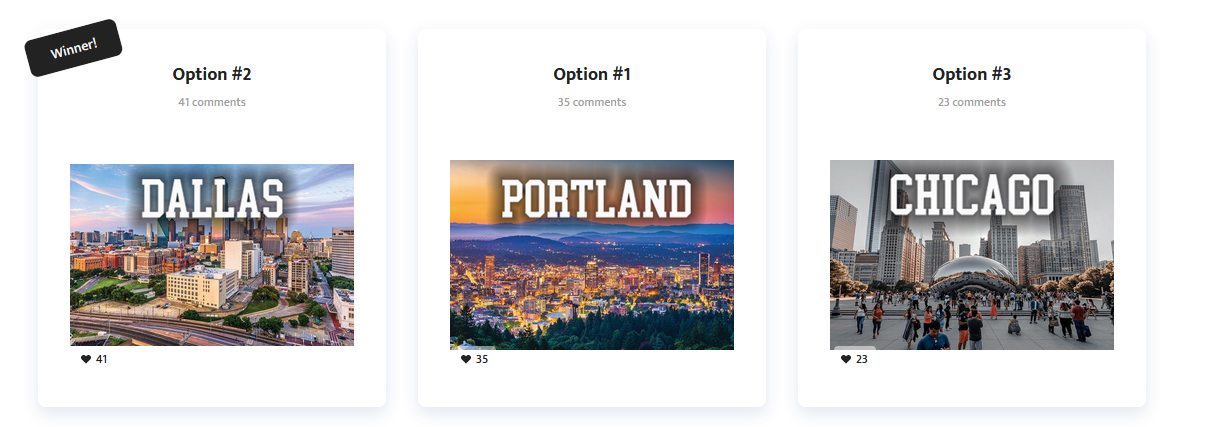Like the Dallas option with the heart

(86, 359)
